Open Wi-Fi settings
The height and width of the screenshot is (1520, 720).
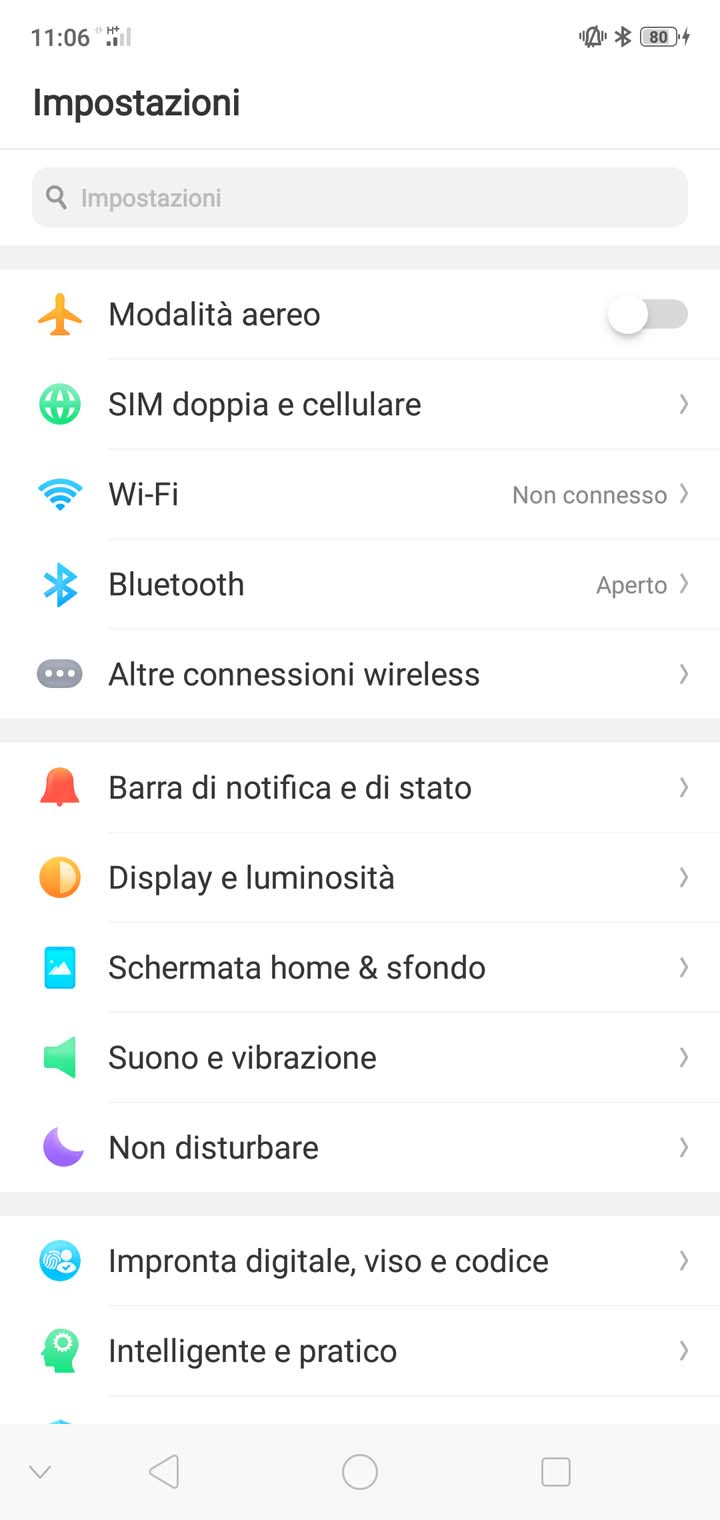(360, 494)
